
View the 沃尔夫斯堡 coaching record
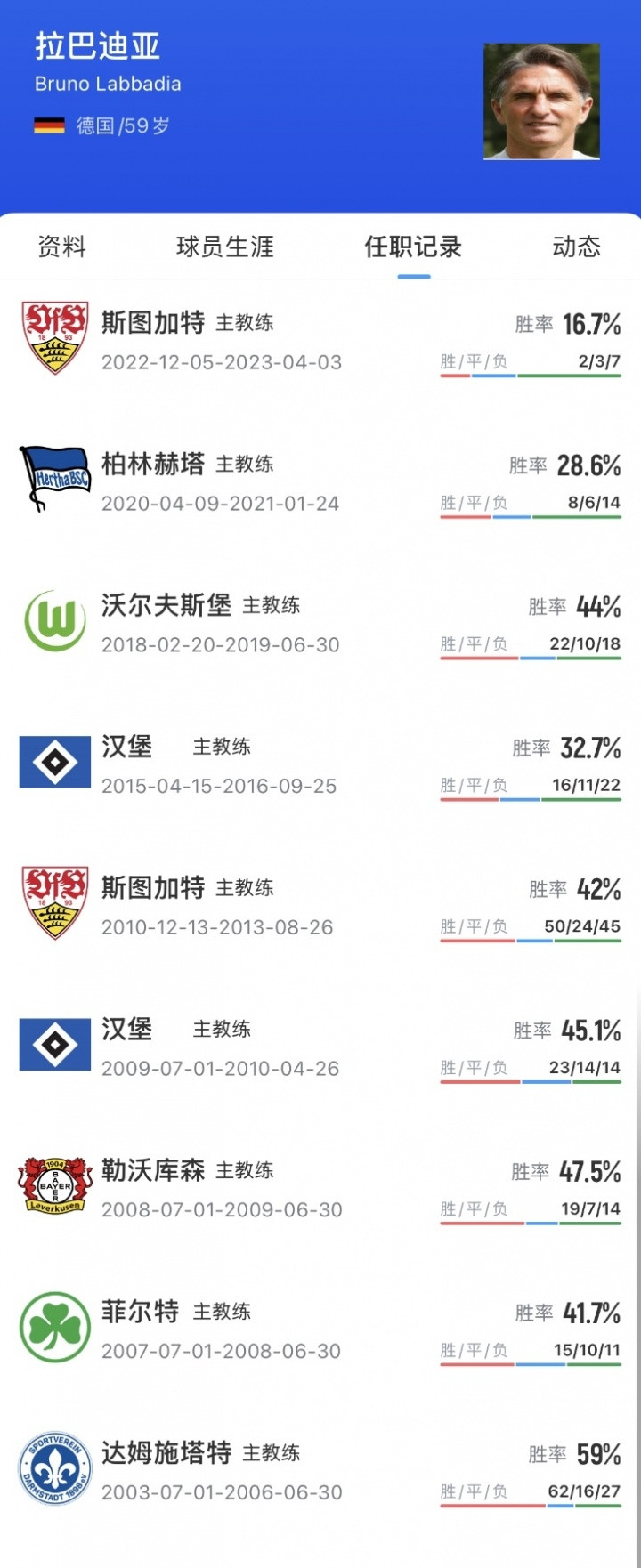tap(320, 623)
